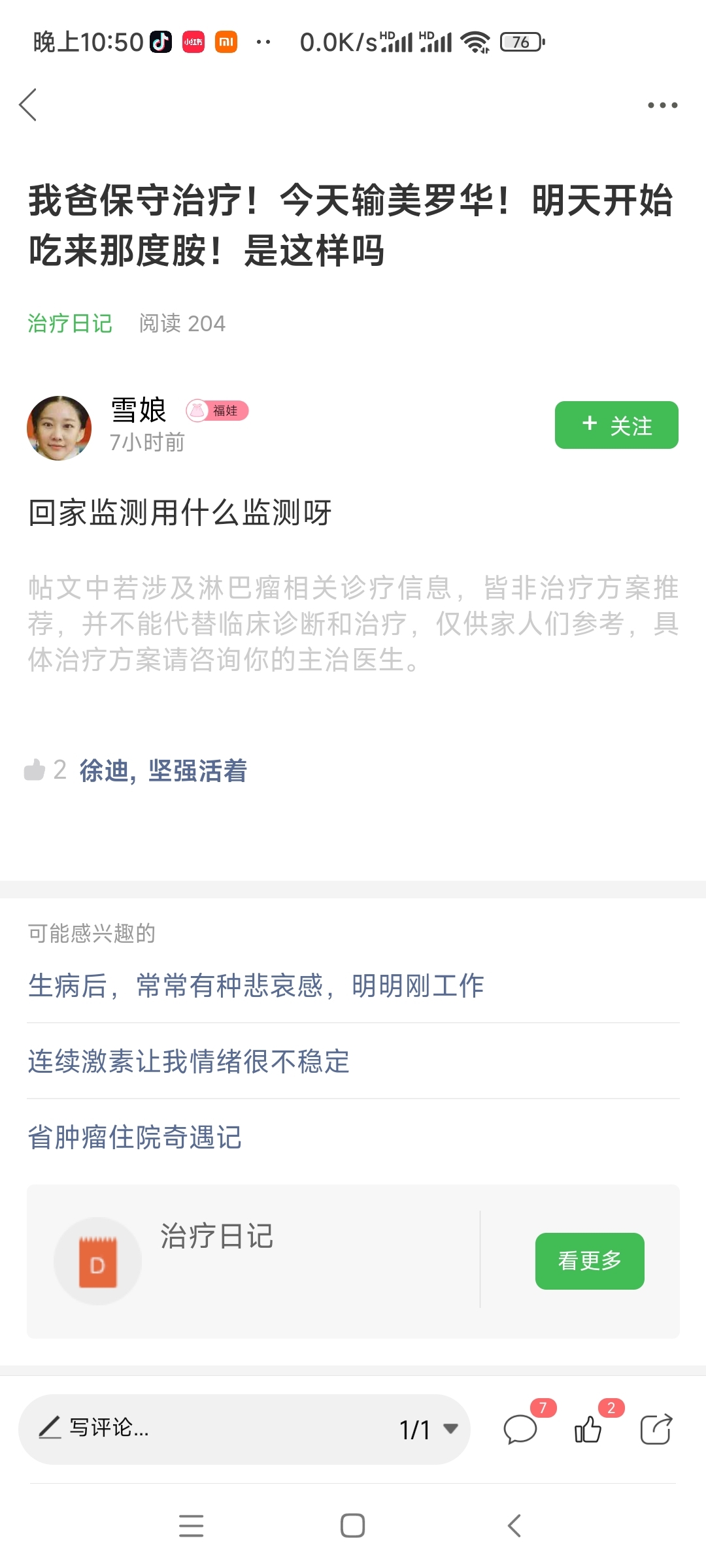Viewport: 706px width, 1568px height.
Task: View 雪娘's profile avatar
Action: click(x=59, y=428)
